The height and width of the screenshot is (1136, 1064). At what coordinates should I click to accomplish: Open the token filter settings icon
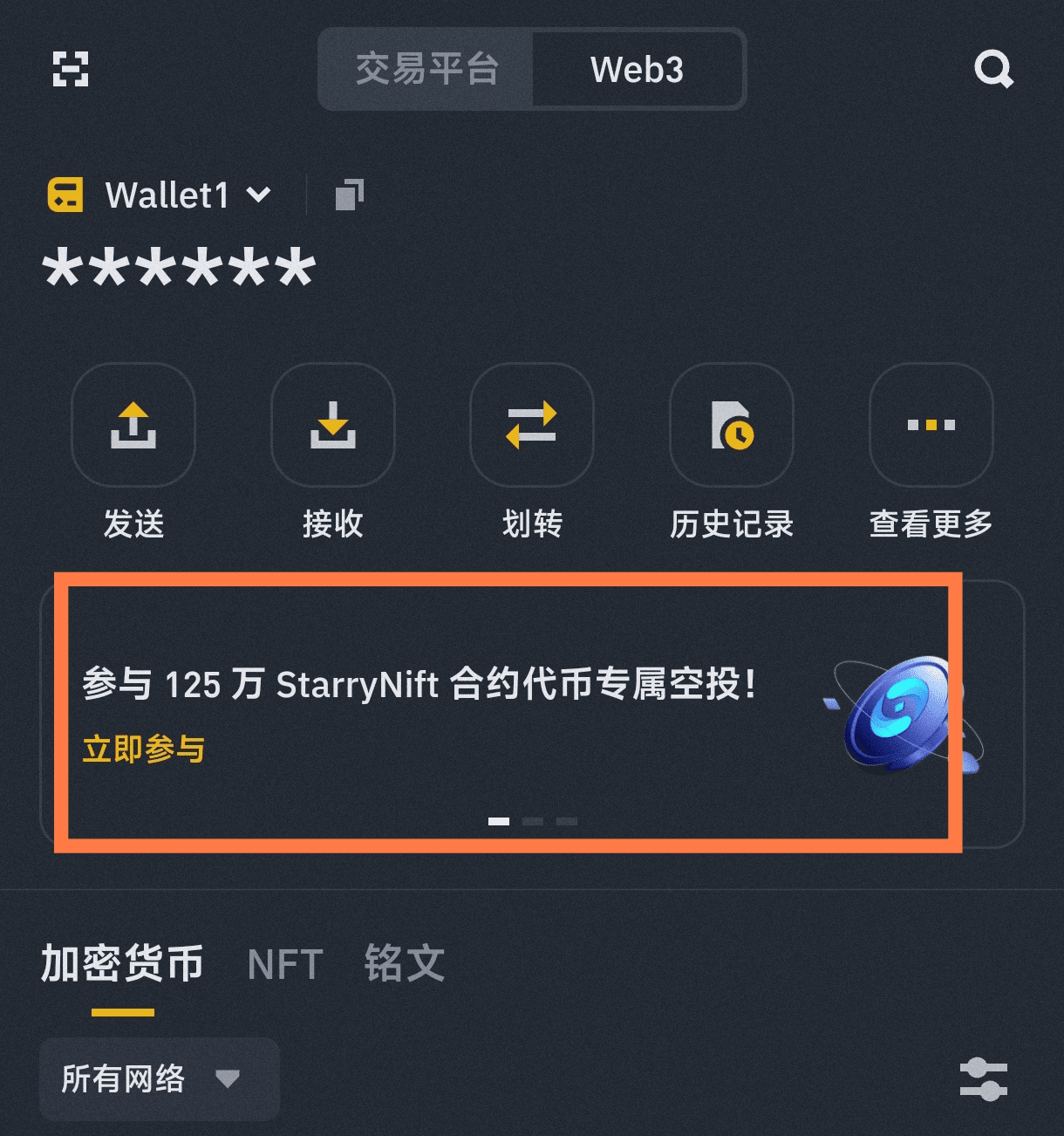(x=983, y=1079)
